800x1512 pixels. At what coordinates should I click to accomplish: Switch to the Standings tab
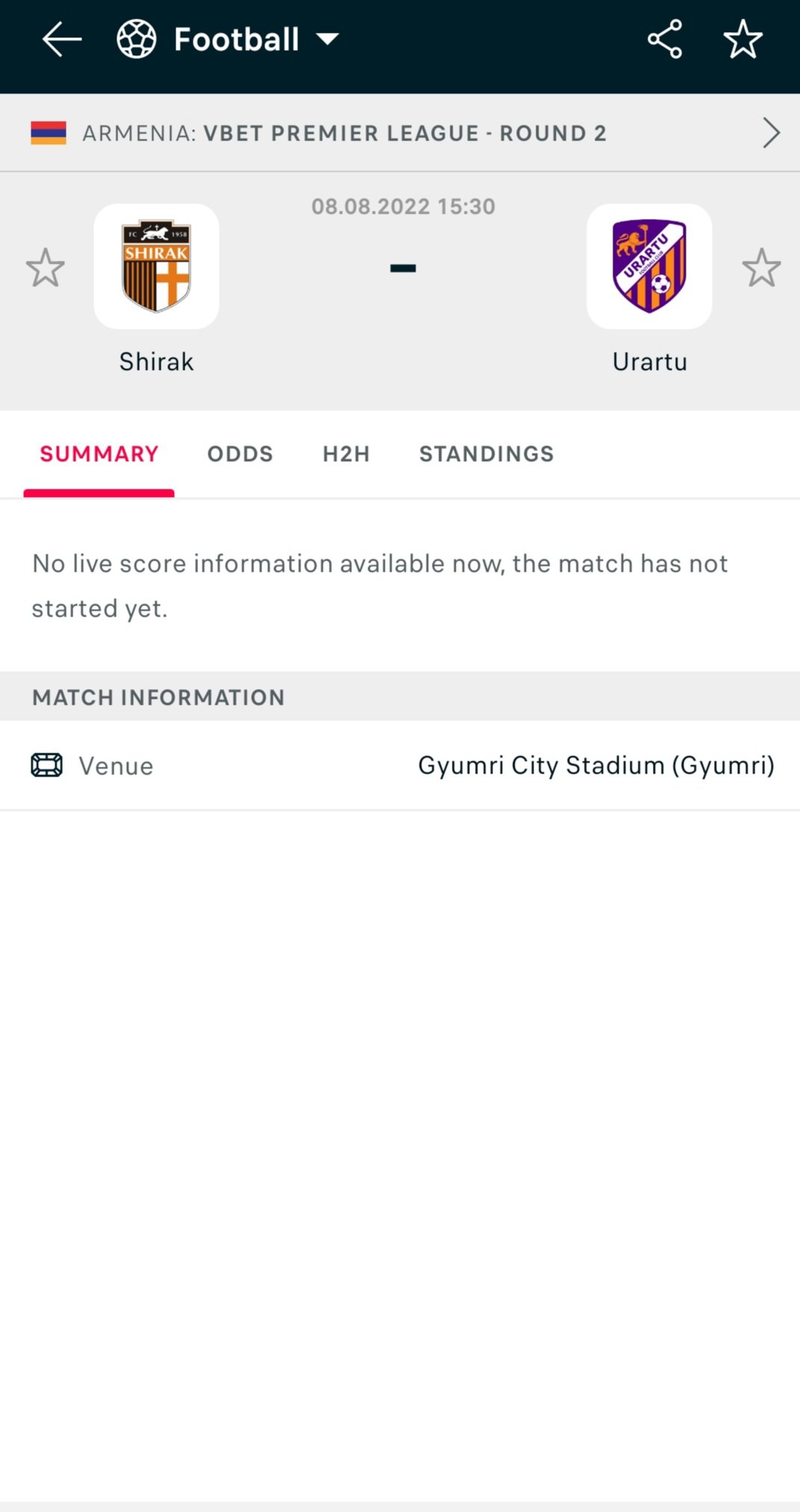pyautogui.click(x=486, y=454)
